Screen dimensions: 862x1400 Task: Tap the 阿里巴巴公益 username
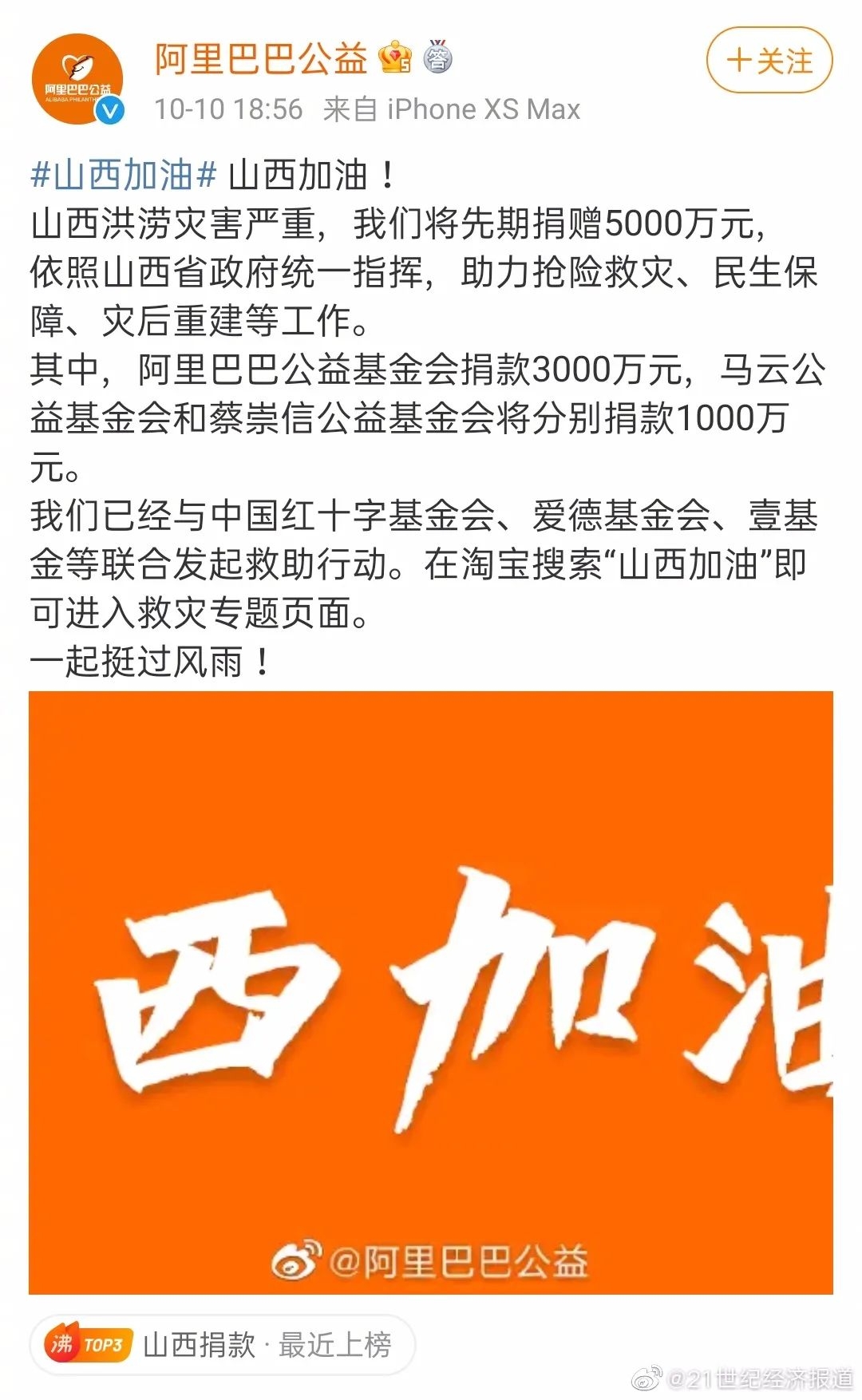(x=261, y=59)
